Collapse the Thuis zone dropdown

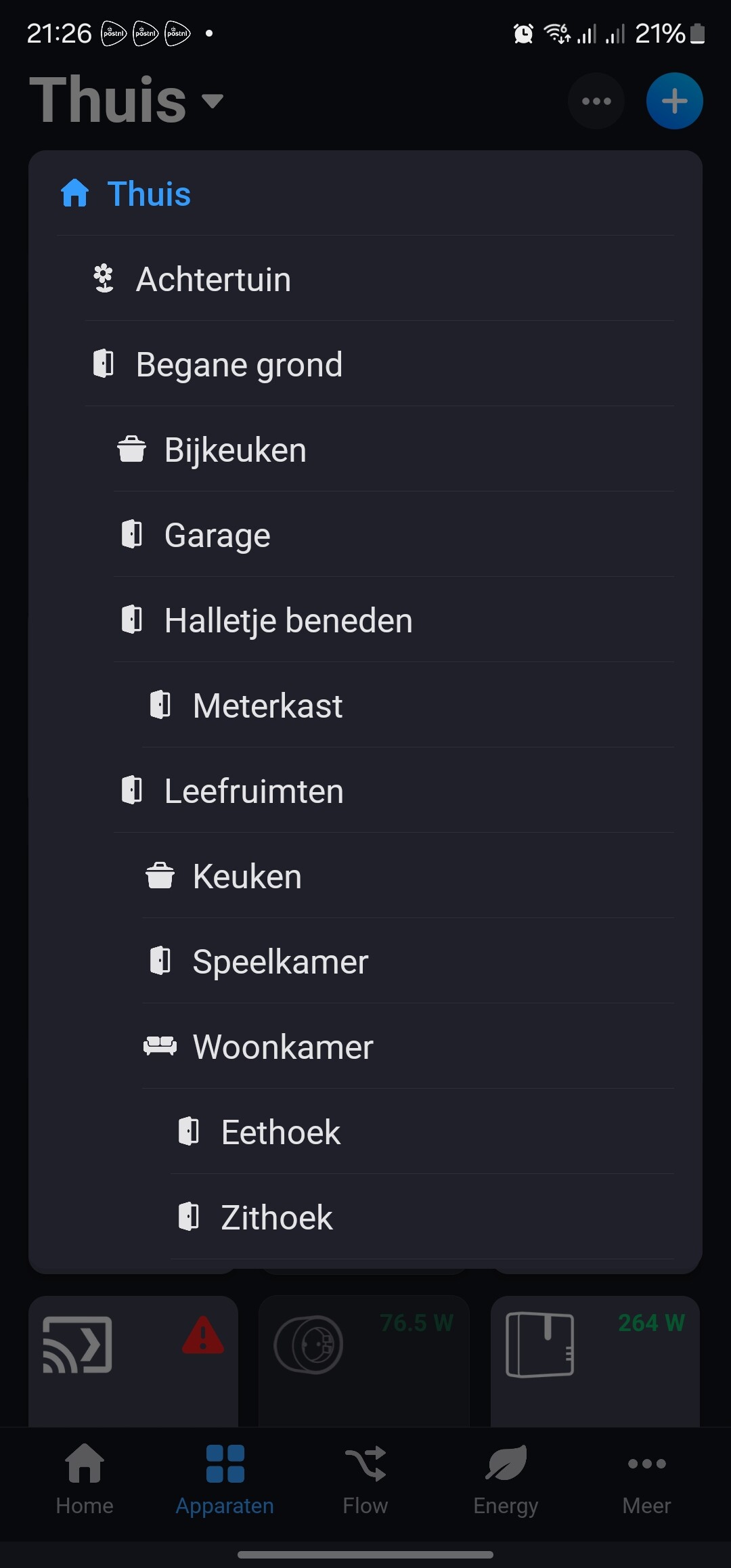pyautogui.click(x=127, y=100)
